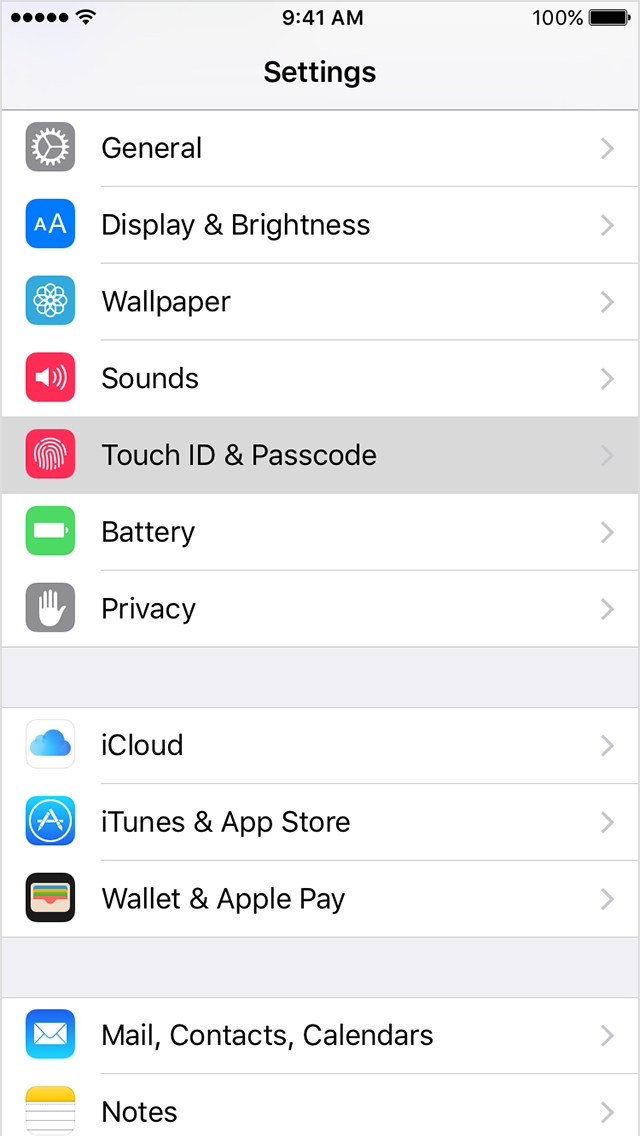Open iTunes & App Store settings

click(x=320, y=822)
